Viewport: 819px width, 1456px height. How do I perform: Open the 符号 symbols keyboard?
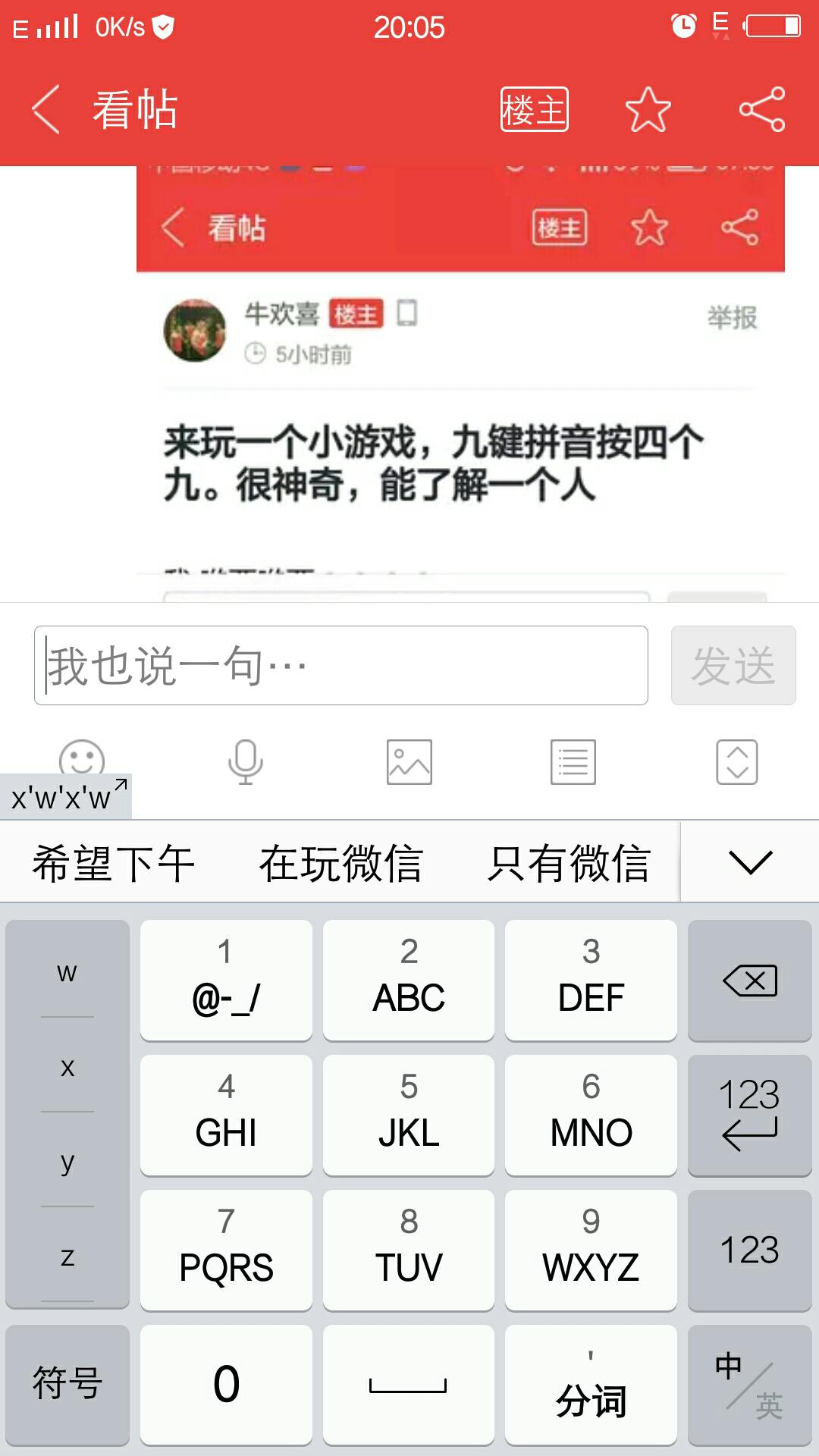pos(67,1384)
